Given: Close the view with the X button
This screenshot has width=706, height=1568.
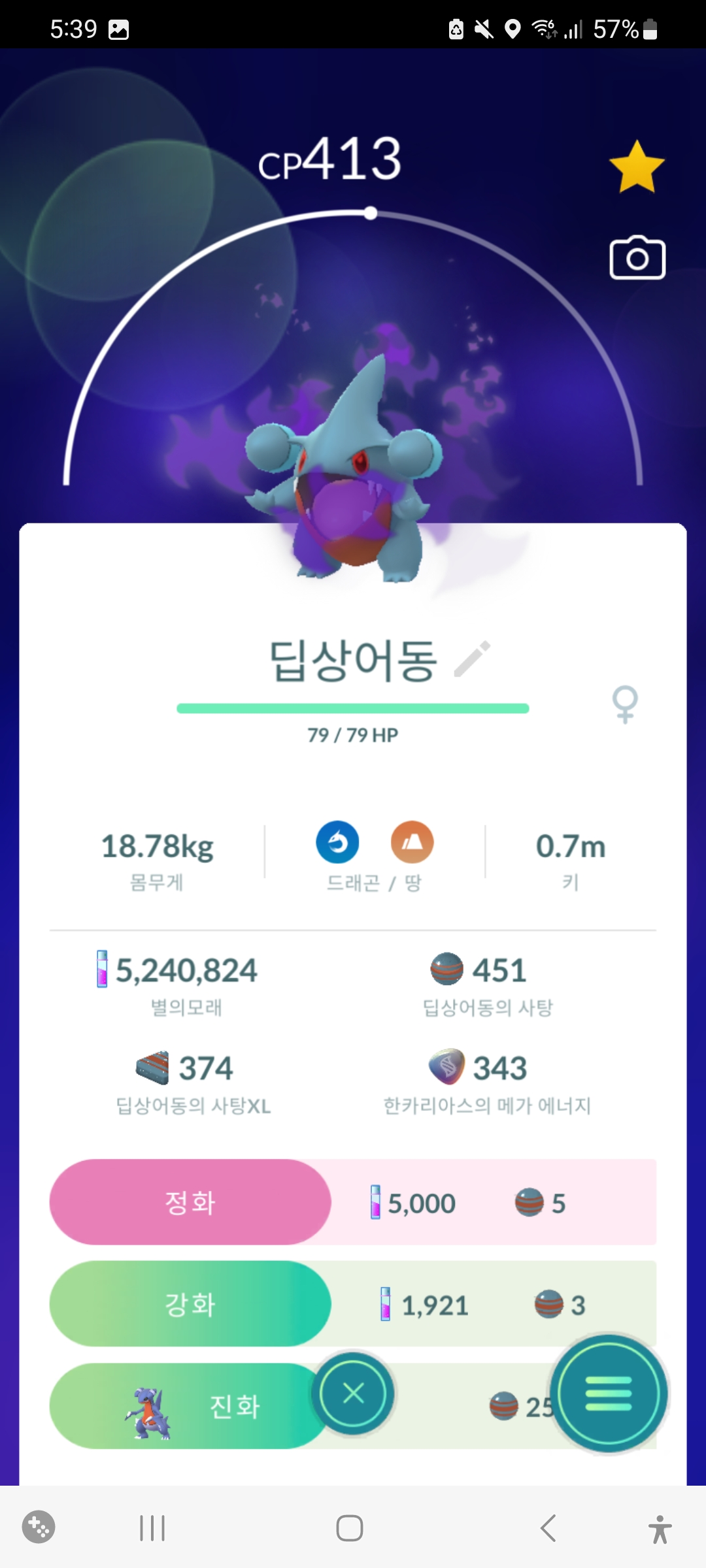Looking at the screenshot, I should point(354,1393).
